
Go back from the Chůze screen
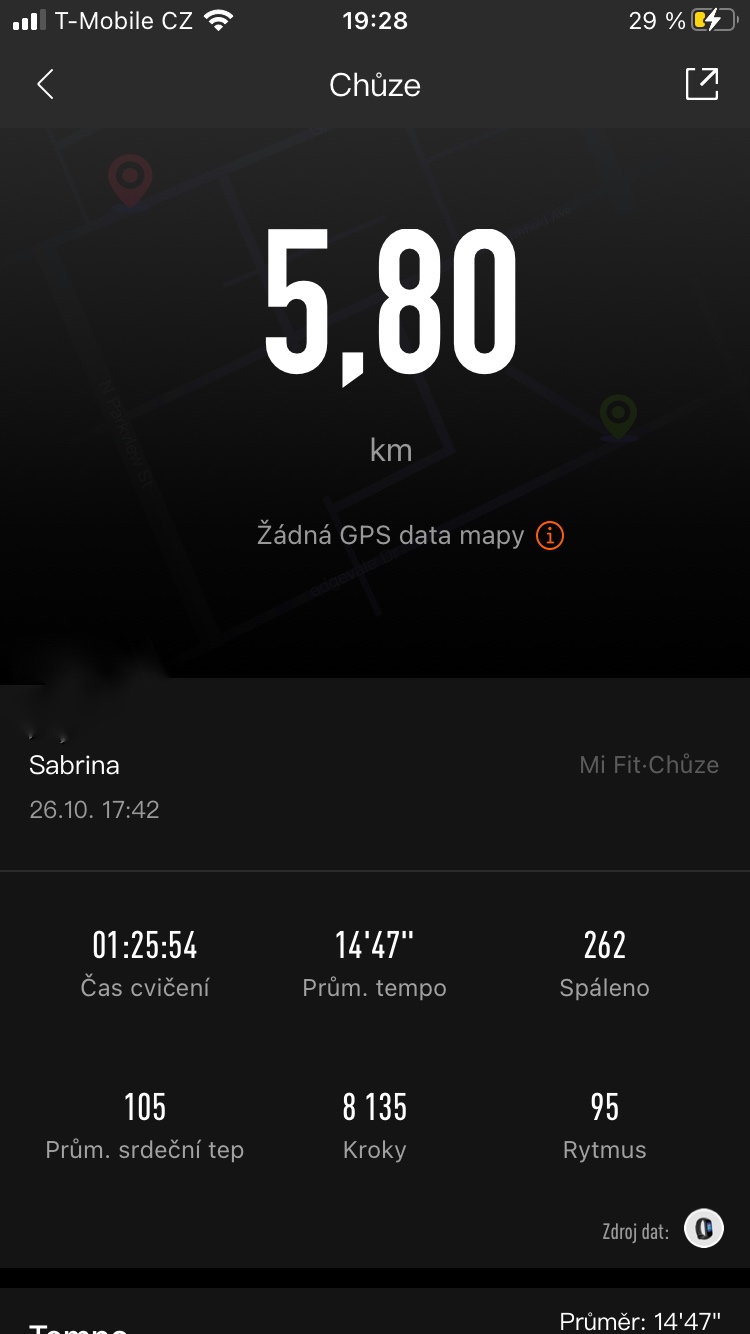pos(45,85)
